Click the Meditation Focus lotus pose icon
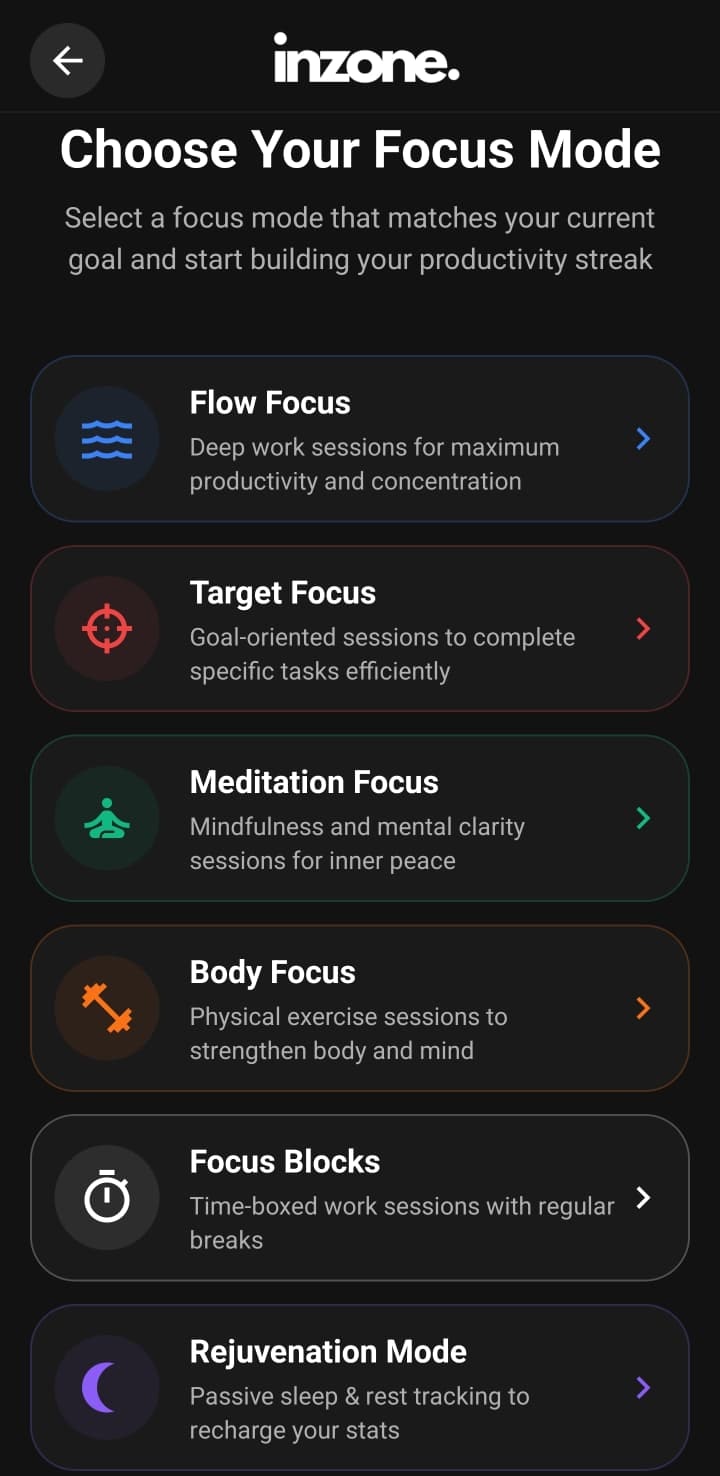Image resolution: width=720 pixels, height=1476 pixels. 106,818
